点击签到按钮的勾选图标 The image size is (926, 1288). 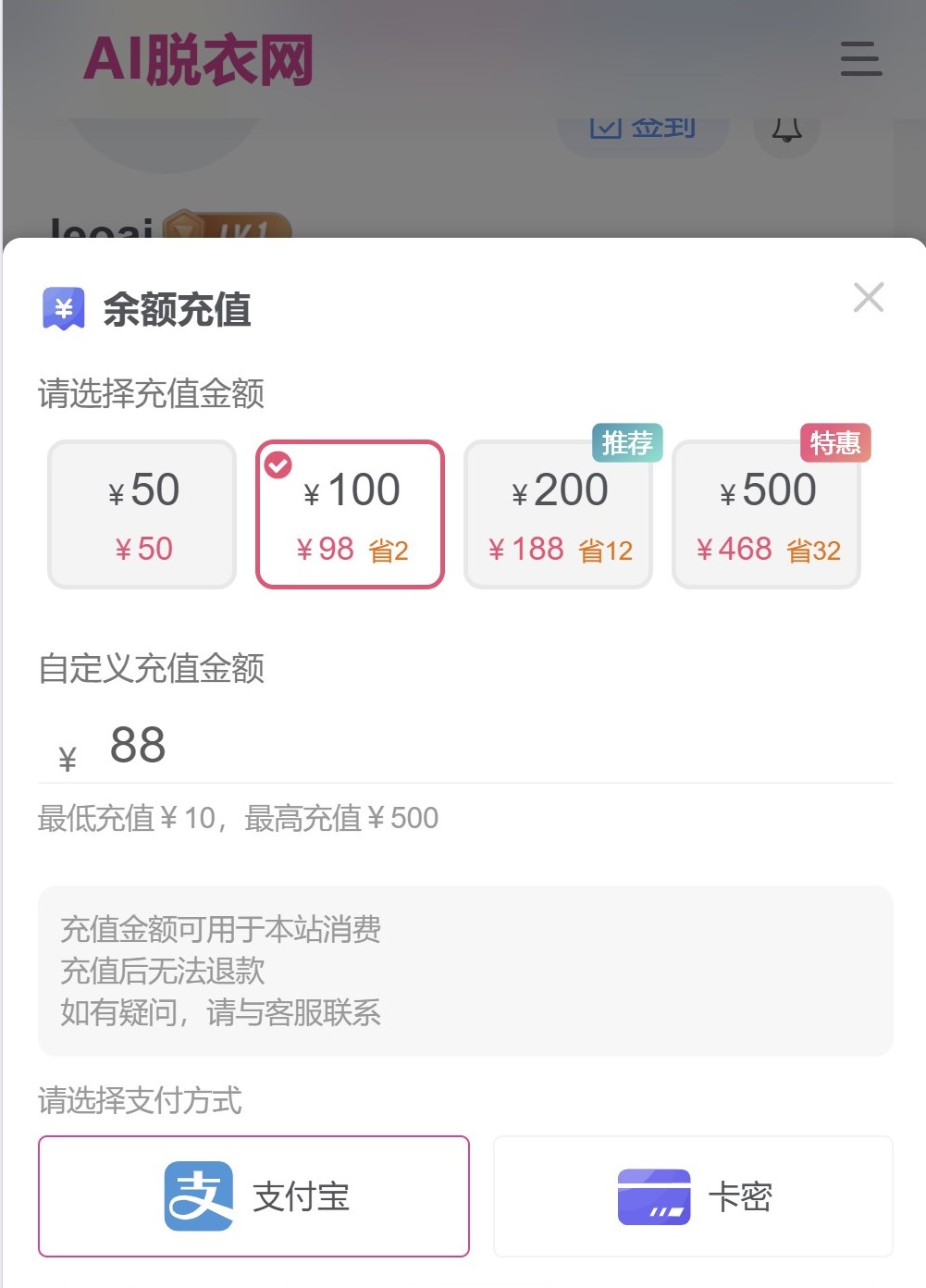606,127
